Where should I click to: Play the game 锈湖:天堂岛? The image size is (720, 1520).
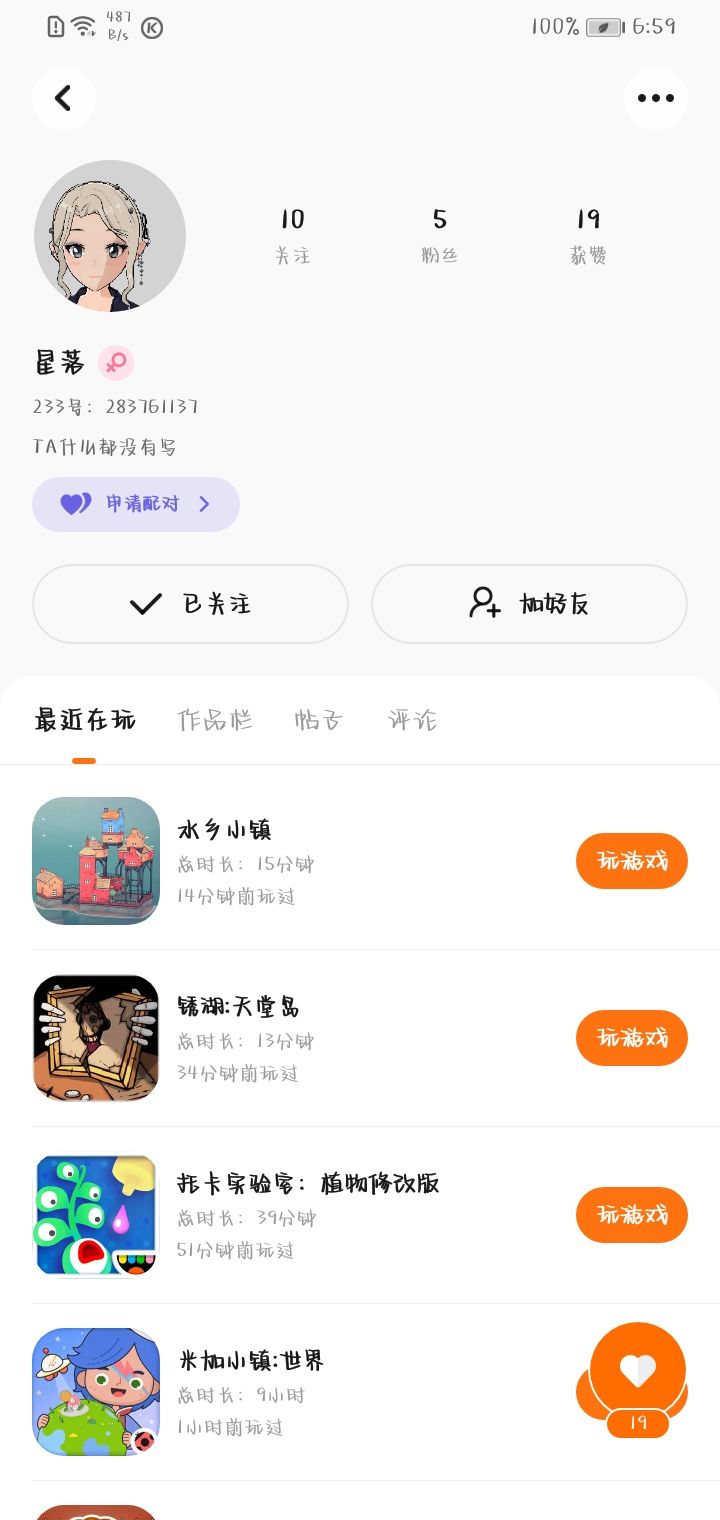[x=631, y=1038]
